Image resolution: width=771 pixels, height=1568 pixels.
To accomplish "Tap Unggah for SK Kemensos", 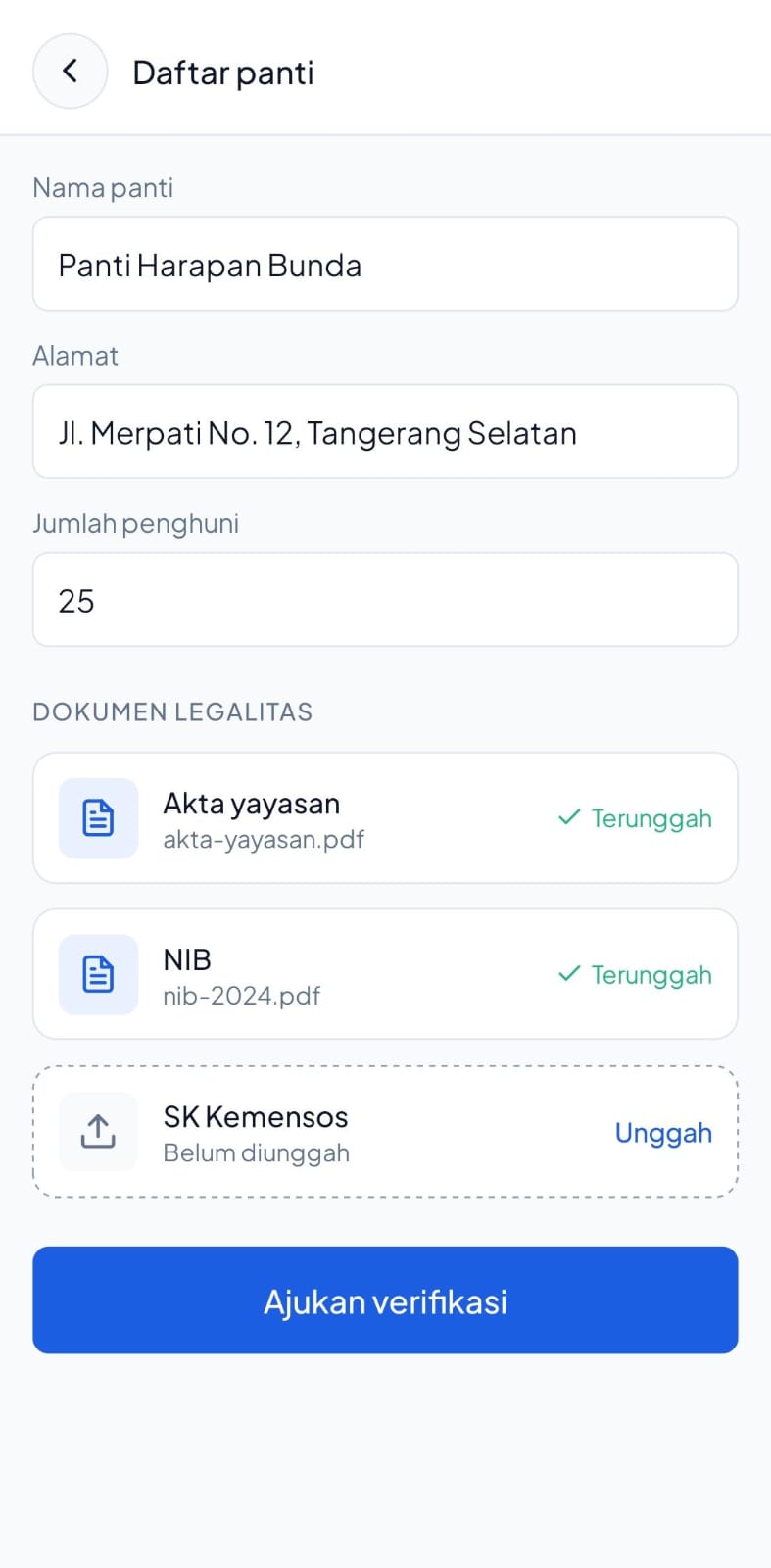I will point(663,1132).
